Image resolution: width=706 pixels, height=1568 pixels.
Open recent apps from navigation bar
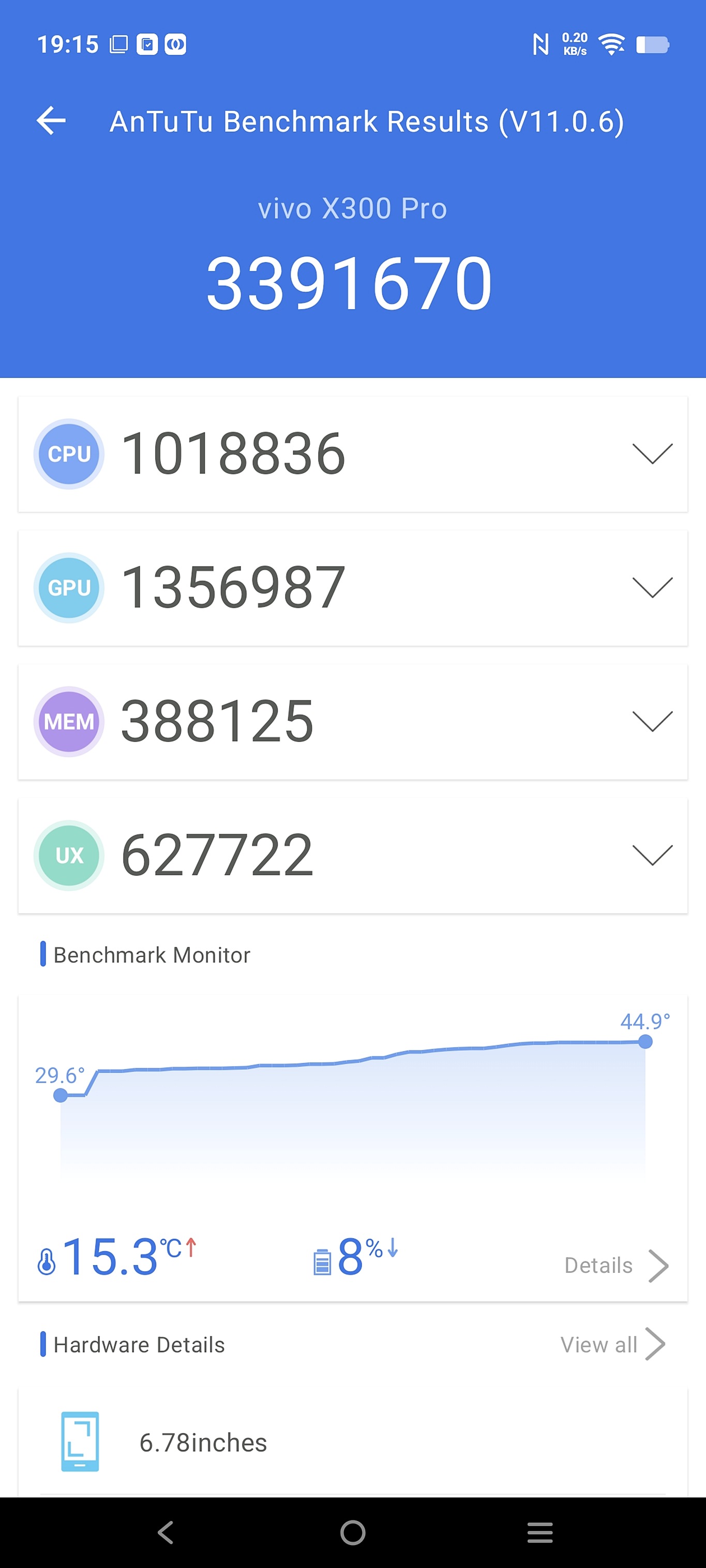(x=539, y=1532)
